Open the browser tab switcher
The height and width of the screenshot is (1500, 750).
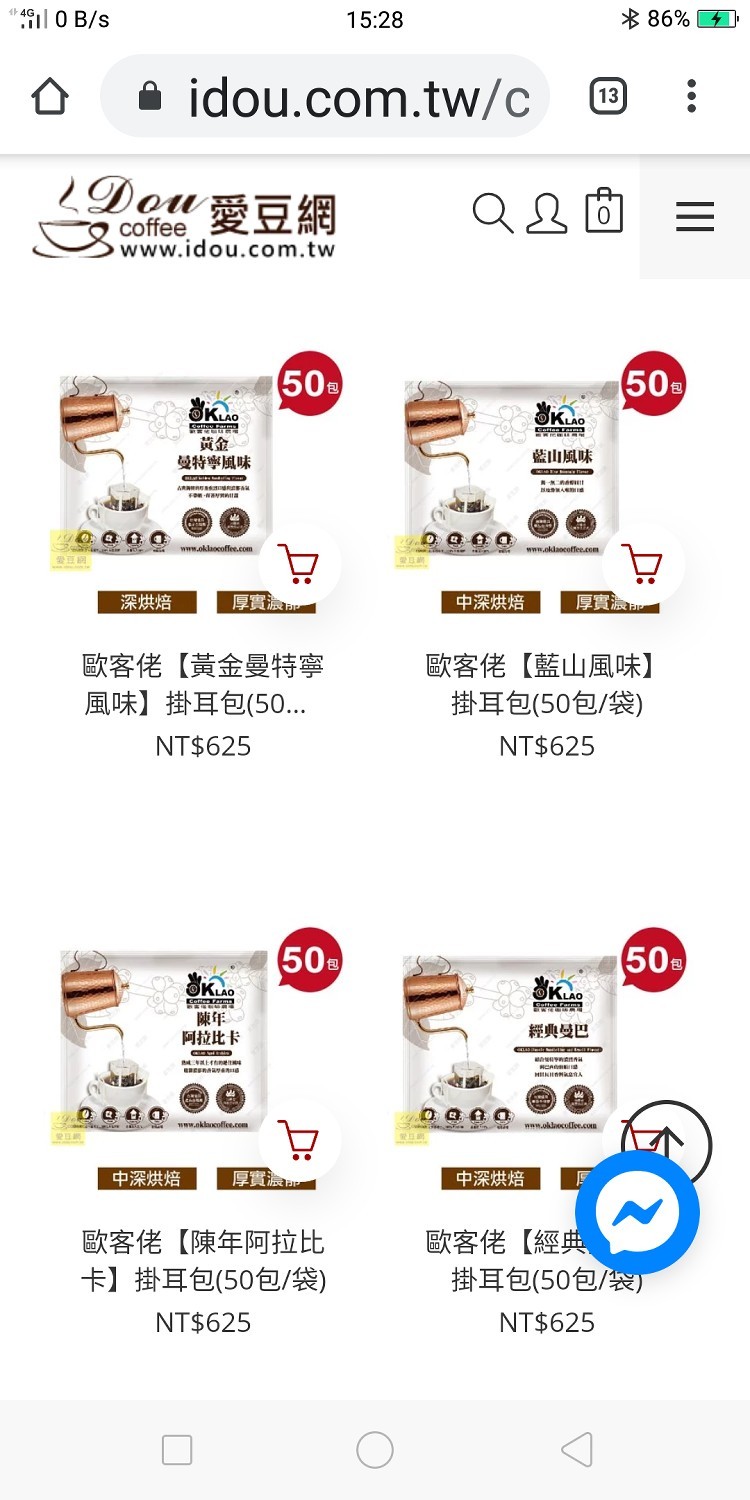pos(608,97)
